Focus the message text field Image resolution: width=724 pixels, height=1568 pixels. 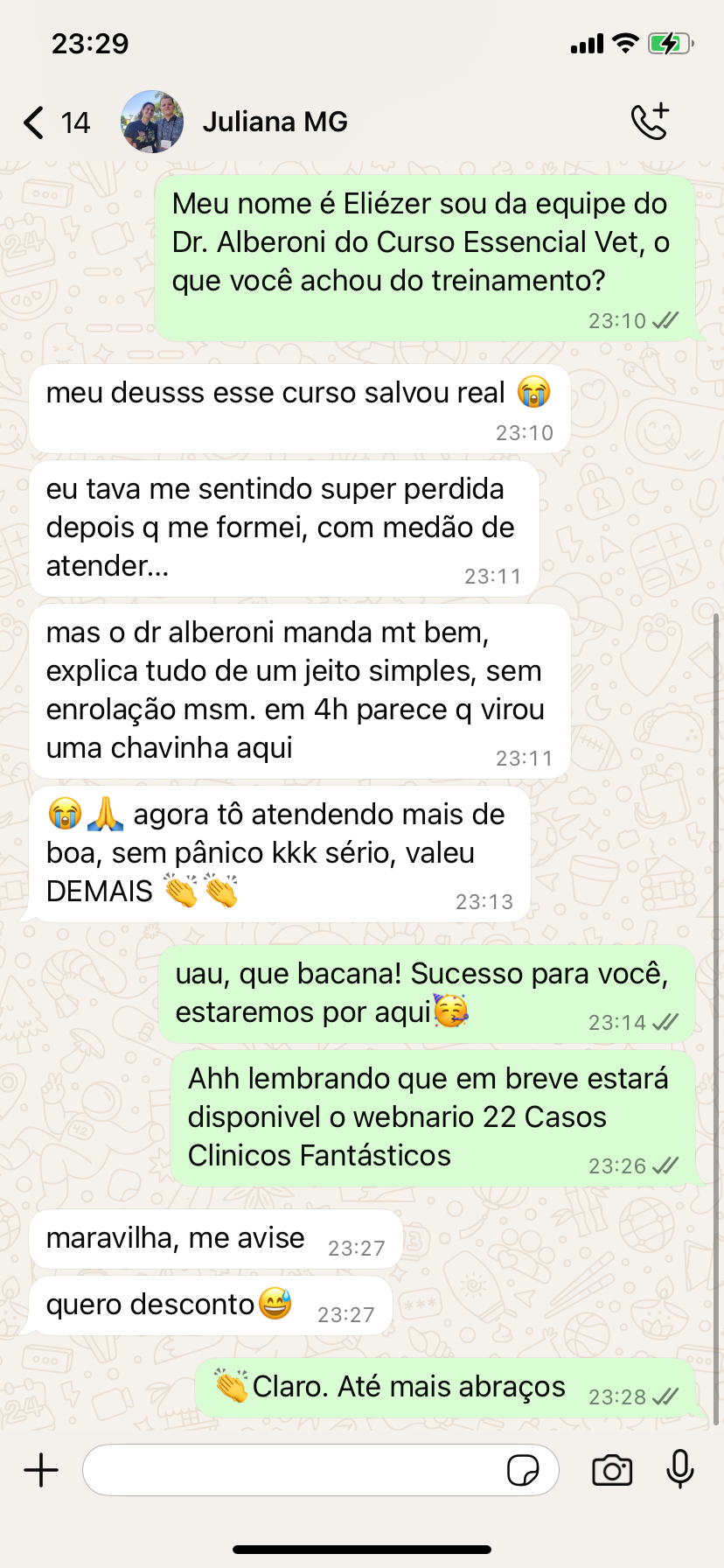pos(293,1470)
